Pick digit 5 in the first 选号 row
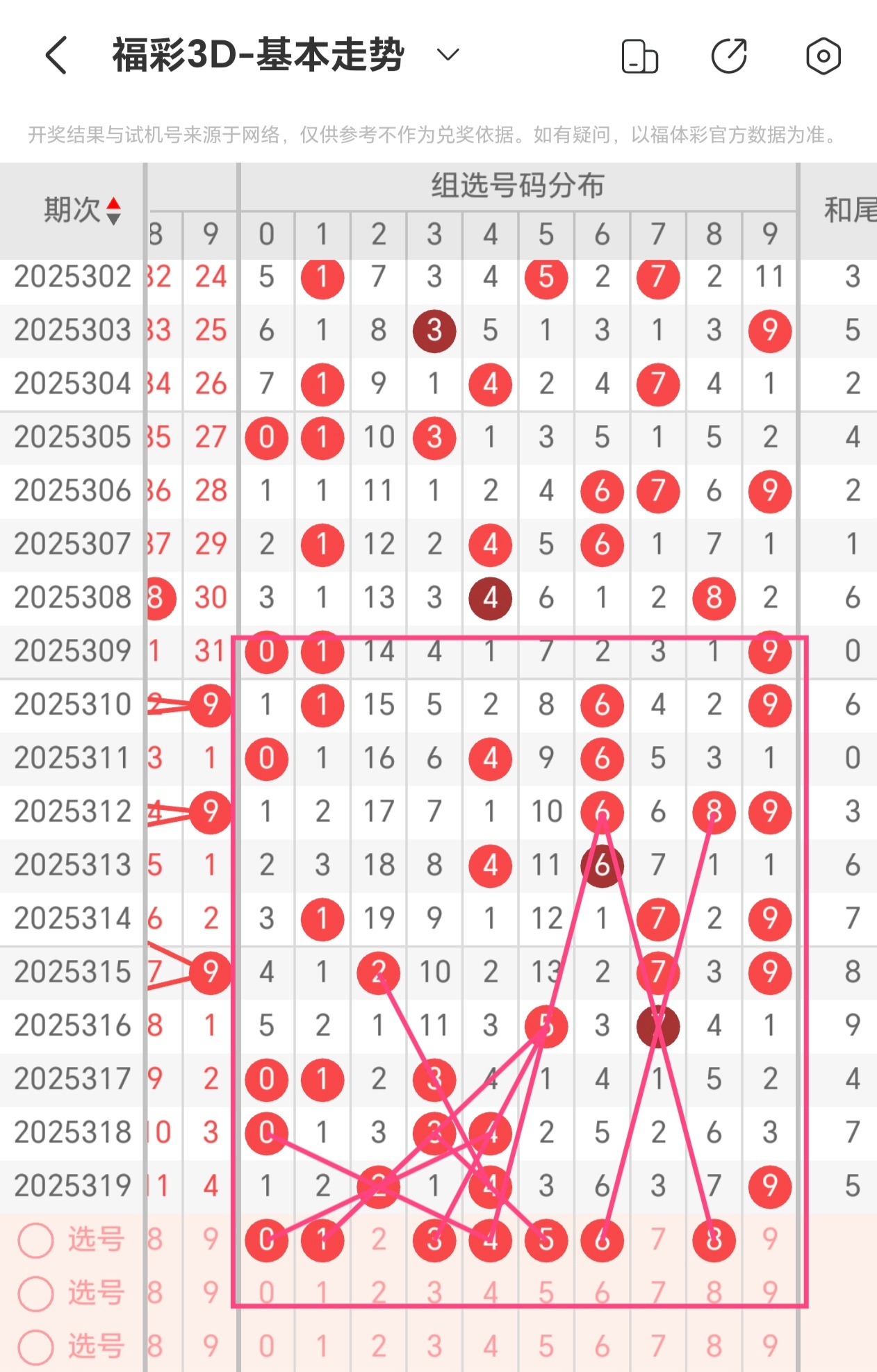Screen dimensions: 877x1372 point(546,1239)
